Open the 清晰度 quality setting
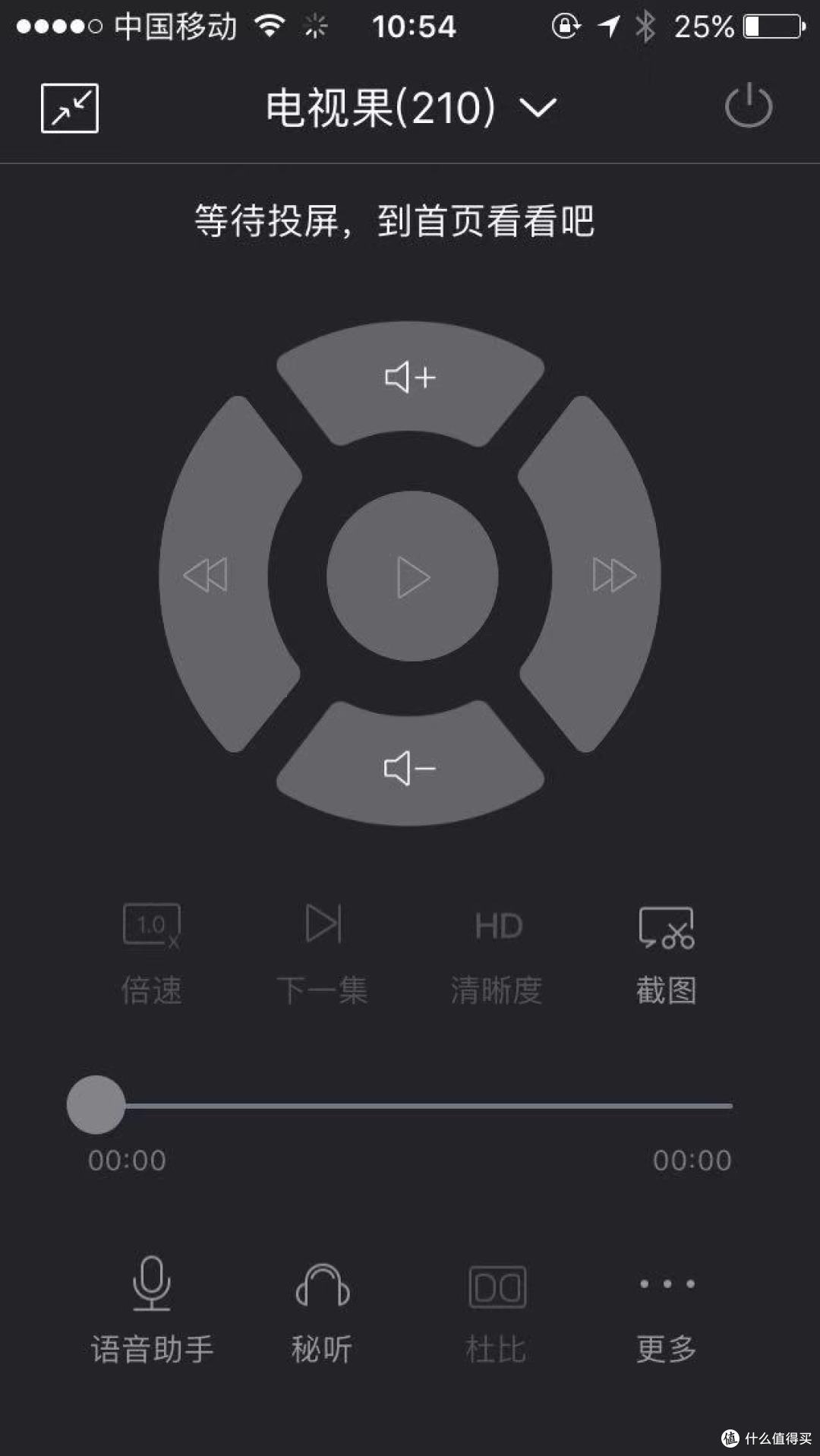Viewport: 820px width, 1456px height. point(497,955)
